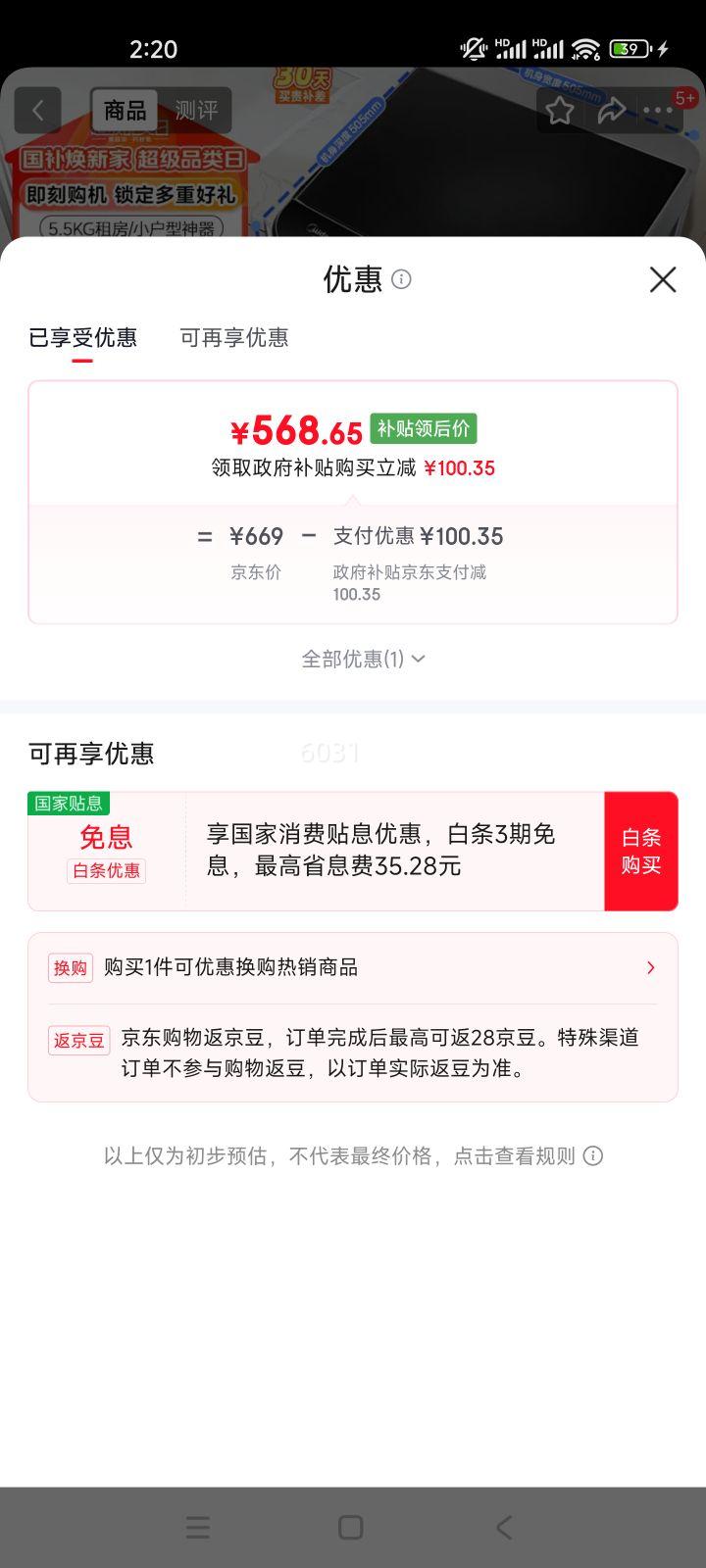706x1568 pixels.
Task: Tap the 换购 trade-in label icon
Action: click(x=70, y=967)
